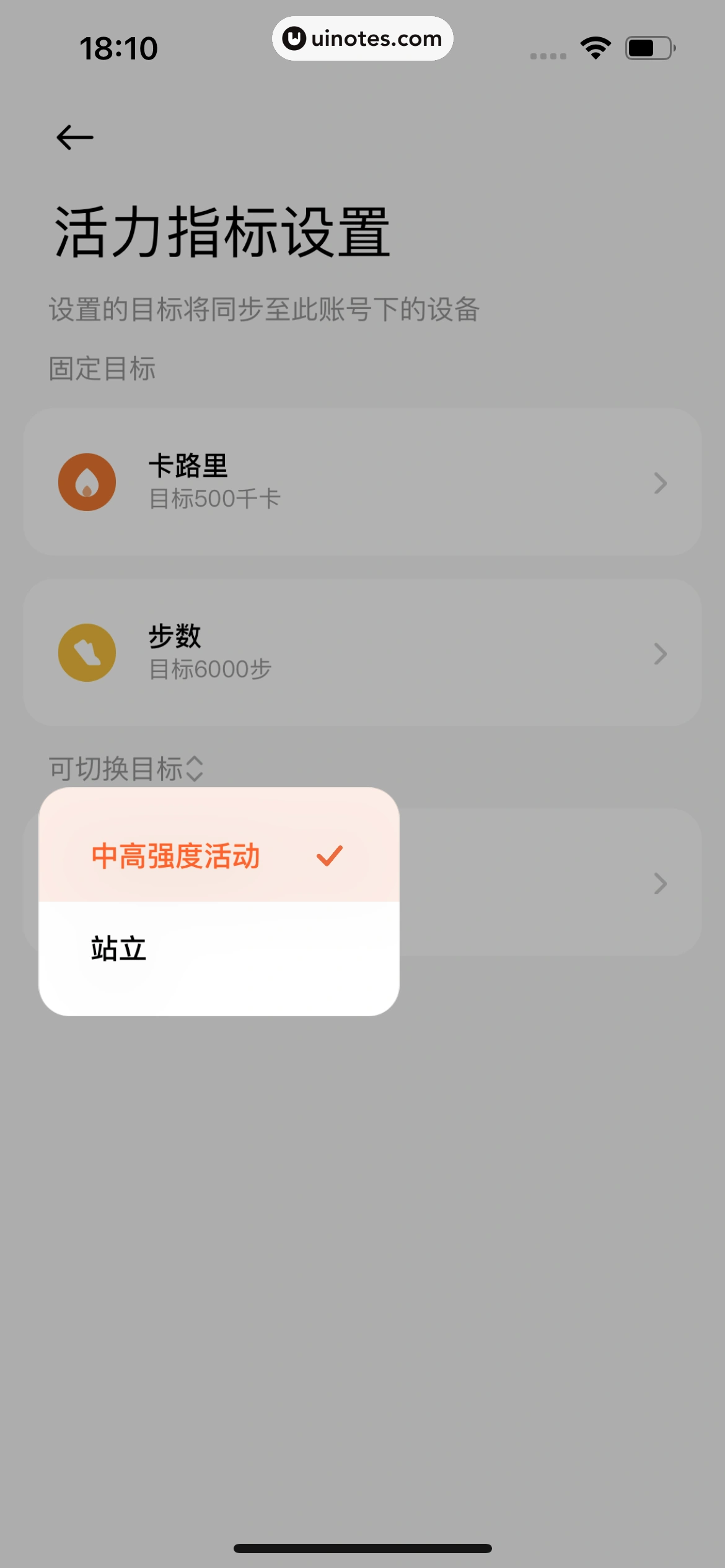This screenshot has height=1568, width=725.
Task: Open 步数 goal setting
Action: click(362, 653)
